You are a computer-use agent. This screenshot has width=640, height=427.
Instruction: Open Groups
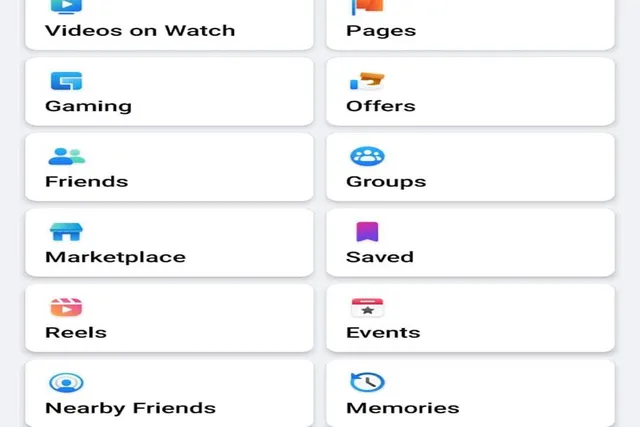pyautogui.click(x=470, y=168)
